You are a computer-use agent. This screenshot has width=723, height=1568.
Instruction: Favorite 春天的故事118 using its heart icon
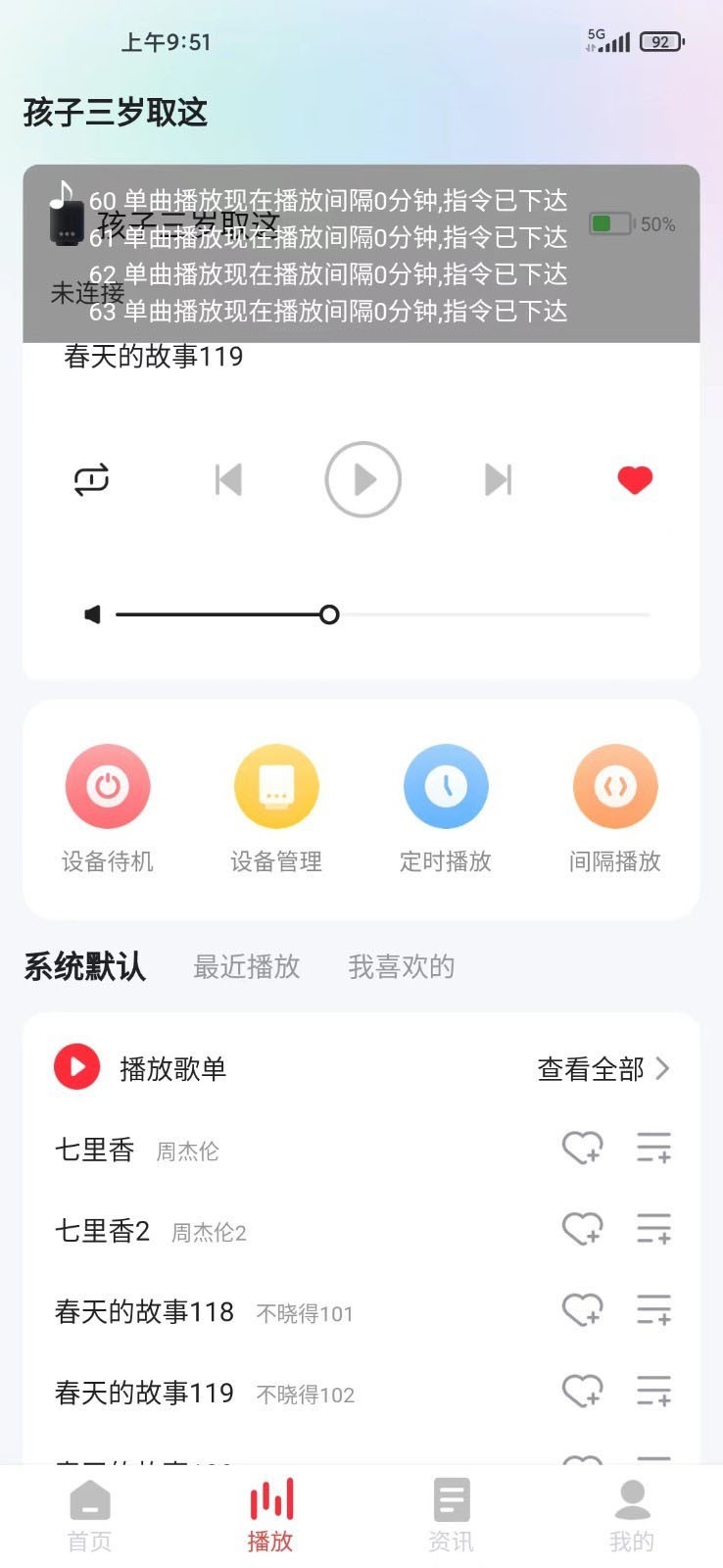(583, 1311)
